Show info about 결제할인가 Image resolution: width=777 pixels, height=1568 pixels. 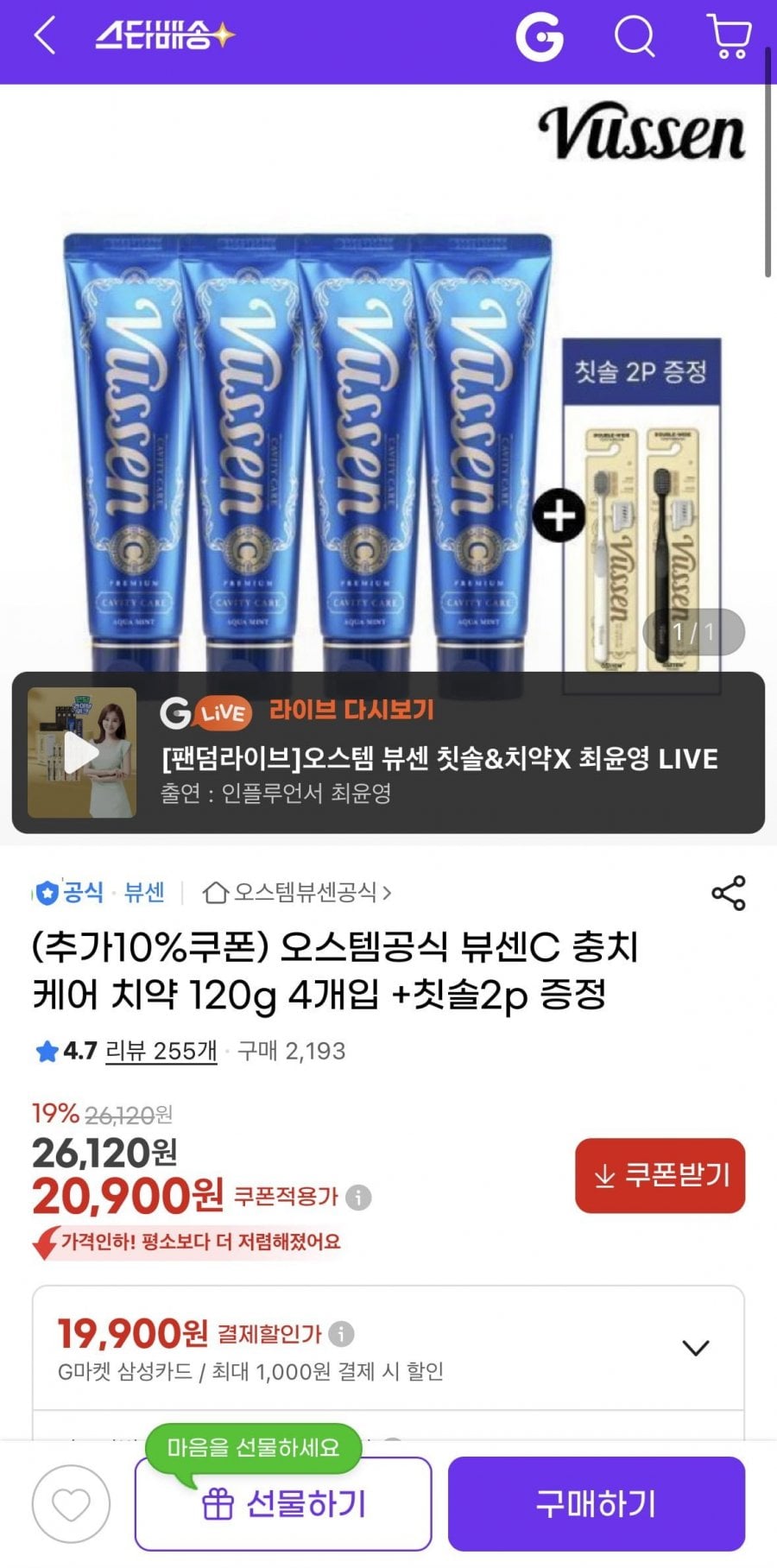341,1334
